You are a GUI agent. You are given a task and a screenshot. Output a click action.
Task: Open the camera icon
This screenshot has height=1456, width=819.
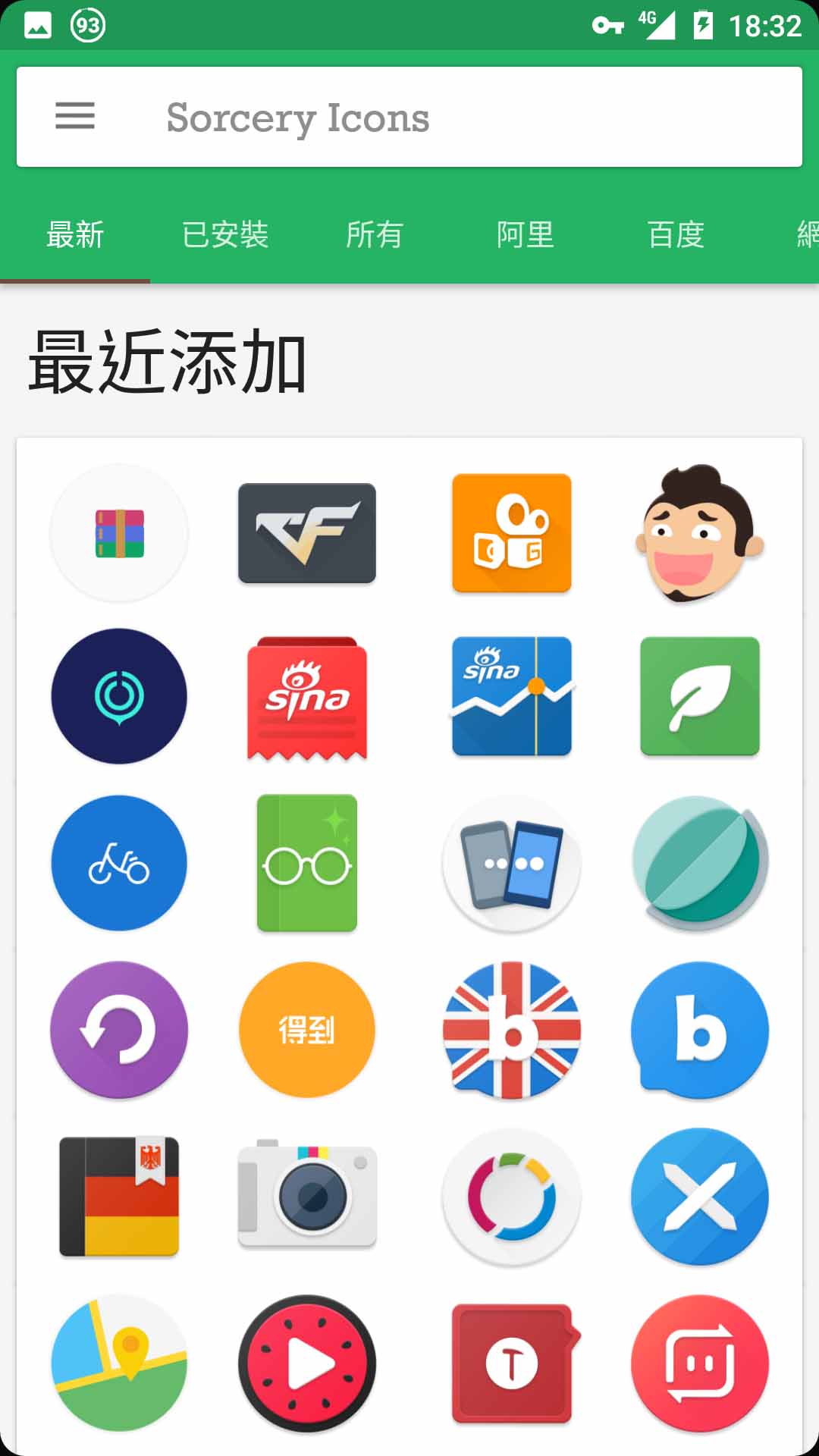pos(307,1197)
